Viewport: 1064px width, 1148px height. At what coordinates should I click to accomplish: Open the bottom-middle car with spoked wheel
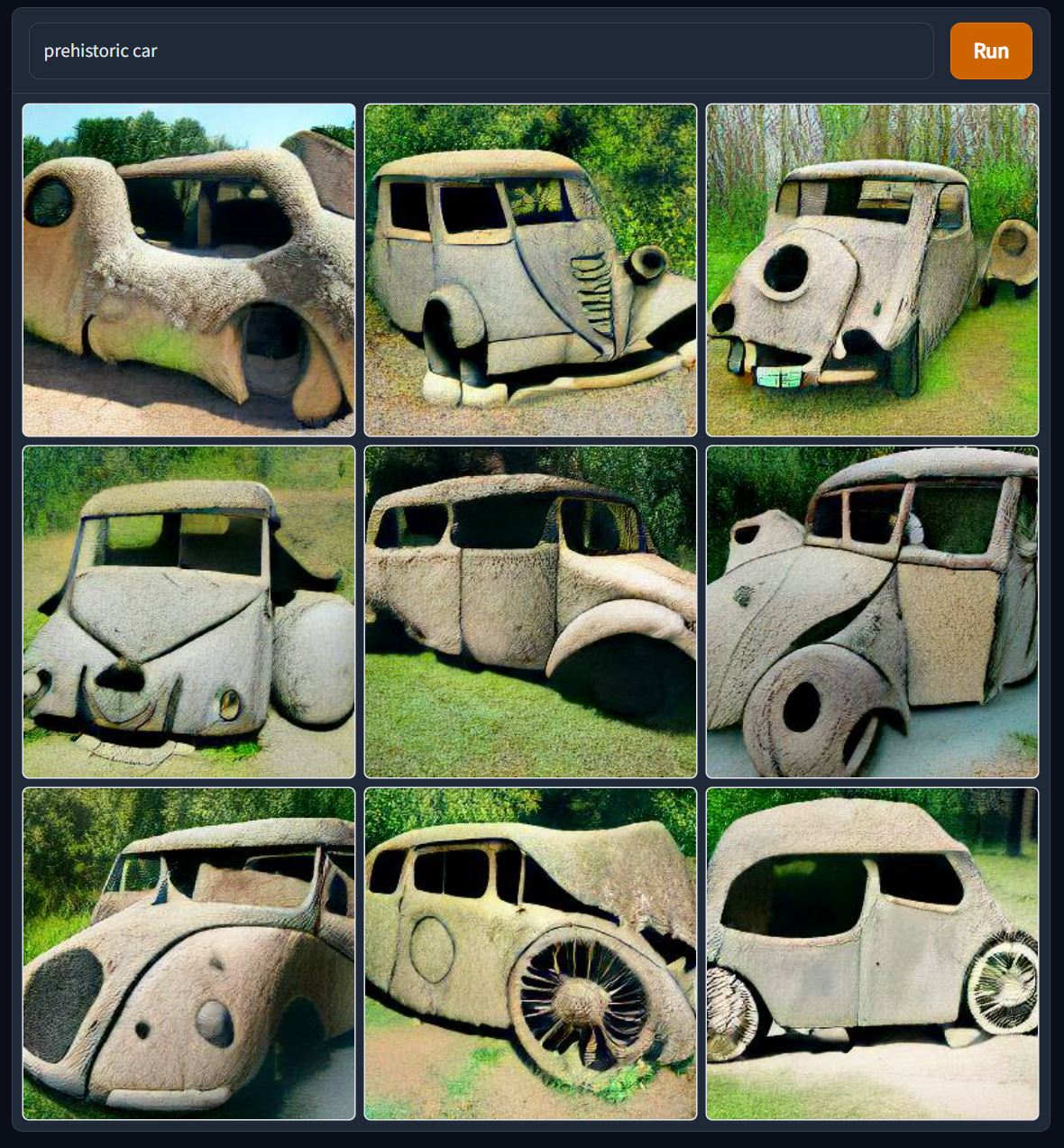point(530,953)
